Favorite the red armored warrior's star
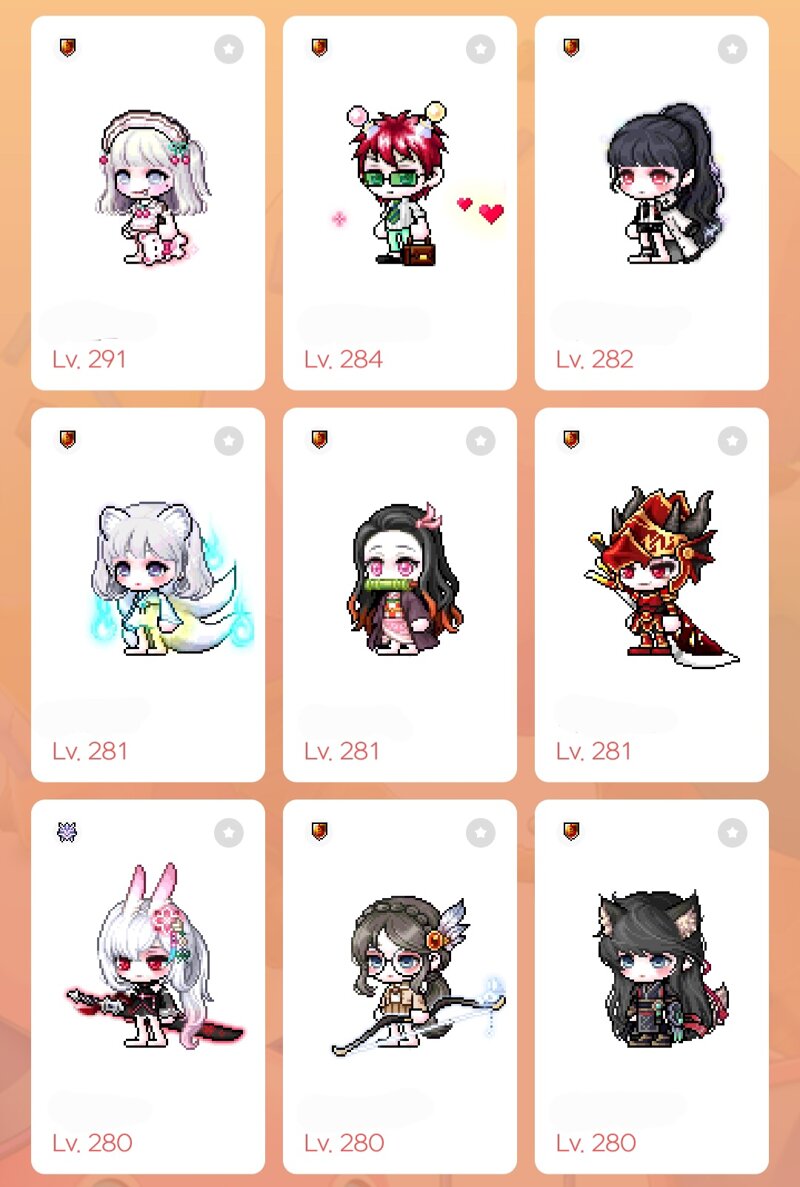The width and height of the screenshot is (800, 1187). [x=733, y=441]
